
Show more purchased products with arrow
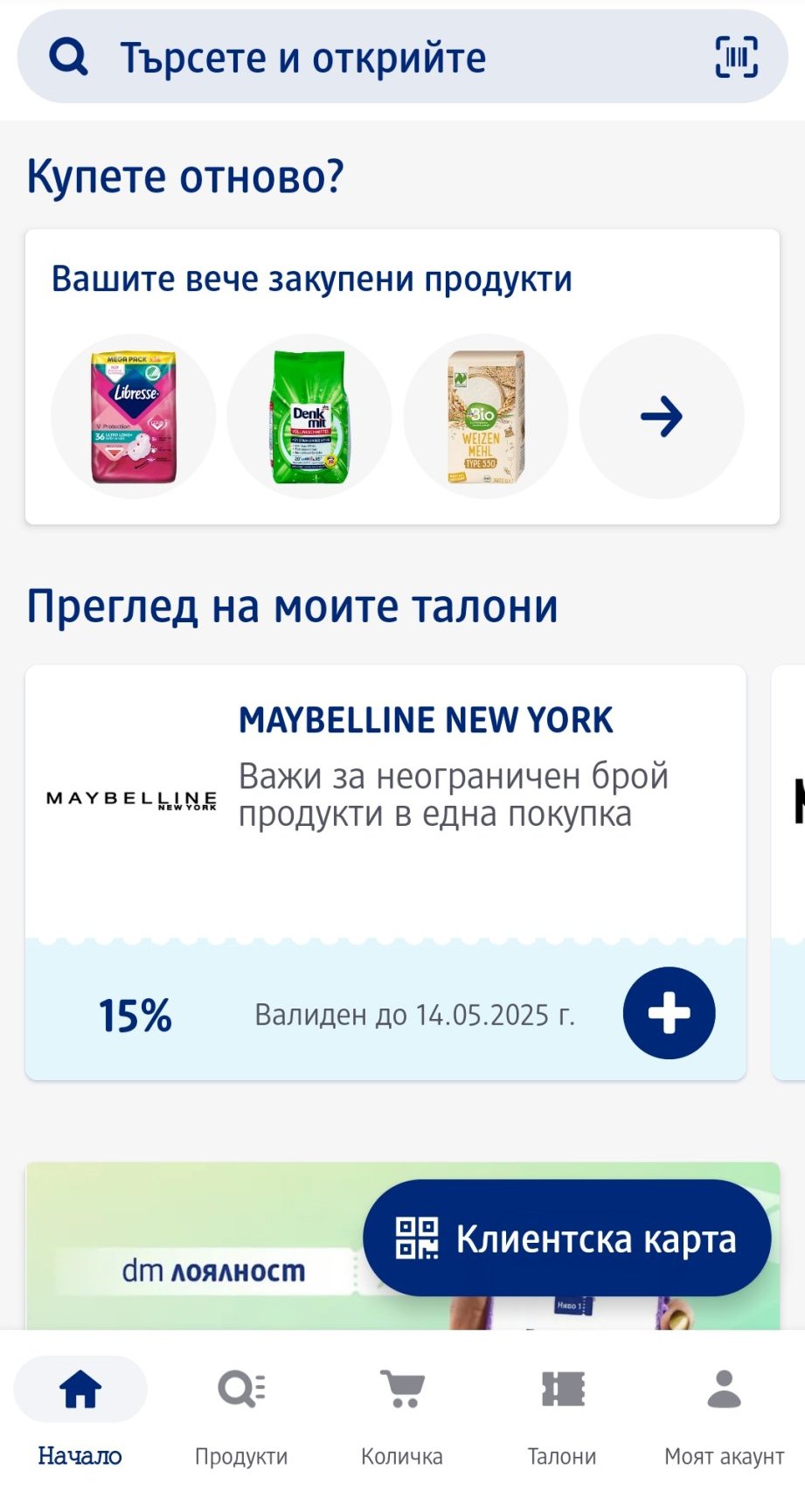tap(662, 417)
